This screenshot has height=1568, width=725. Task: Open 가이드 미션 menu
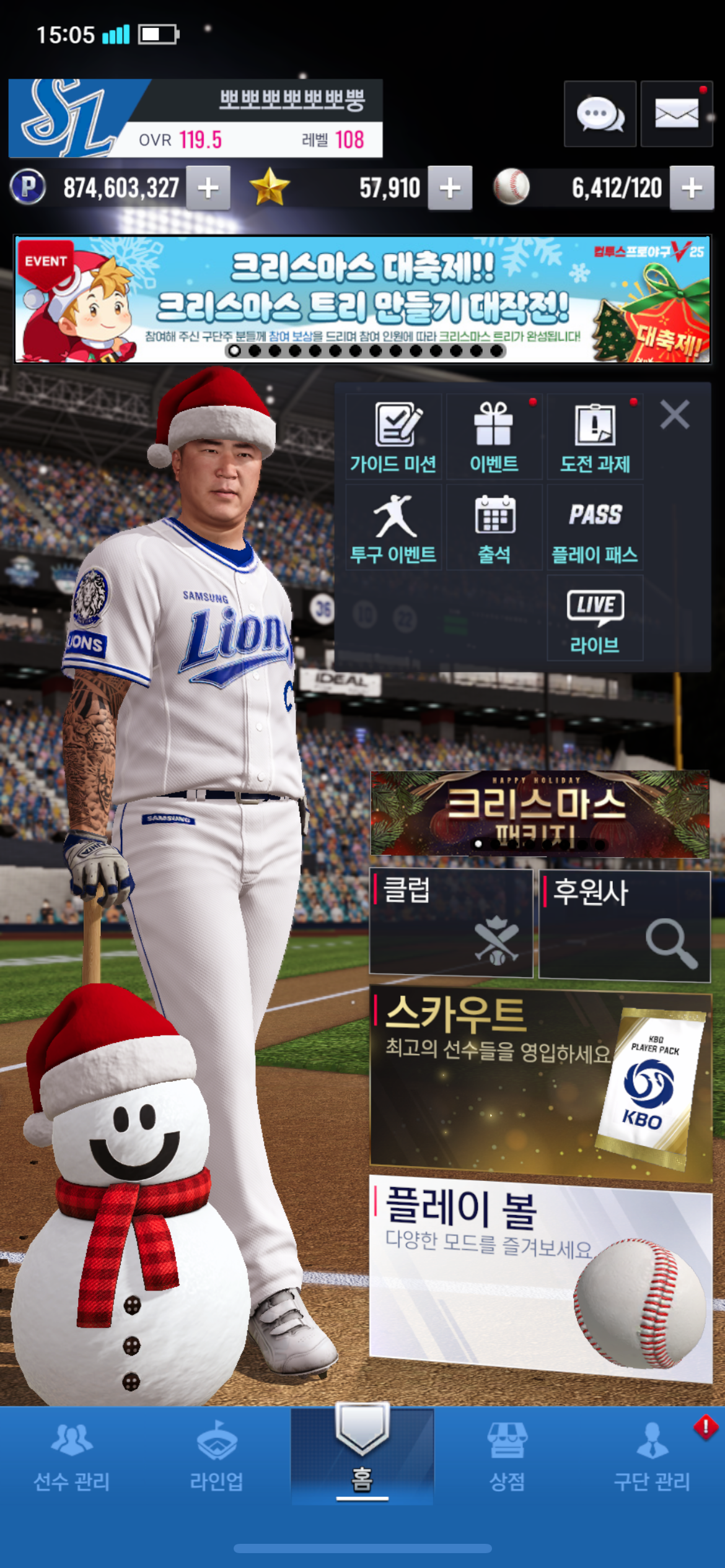click(x=393, y=437)
